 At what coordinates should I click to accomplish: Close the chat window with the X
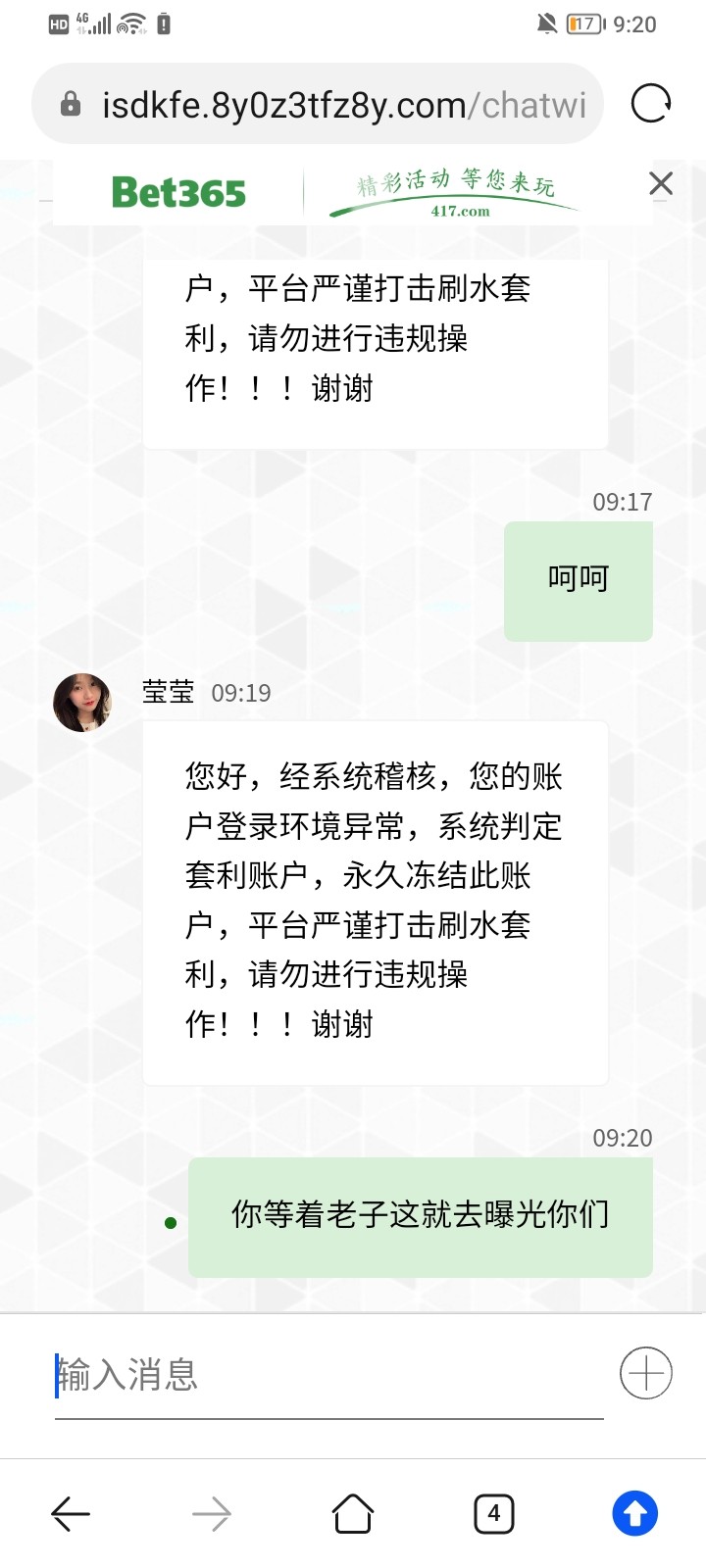pos(661,183)
